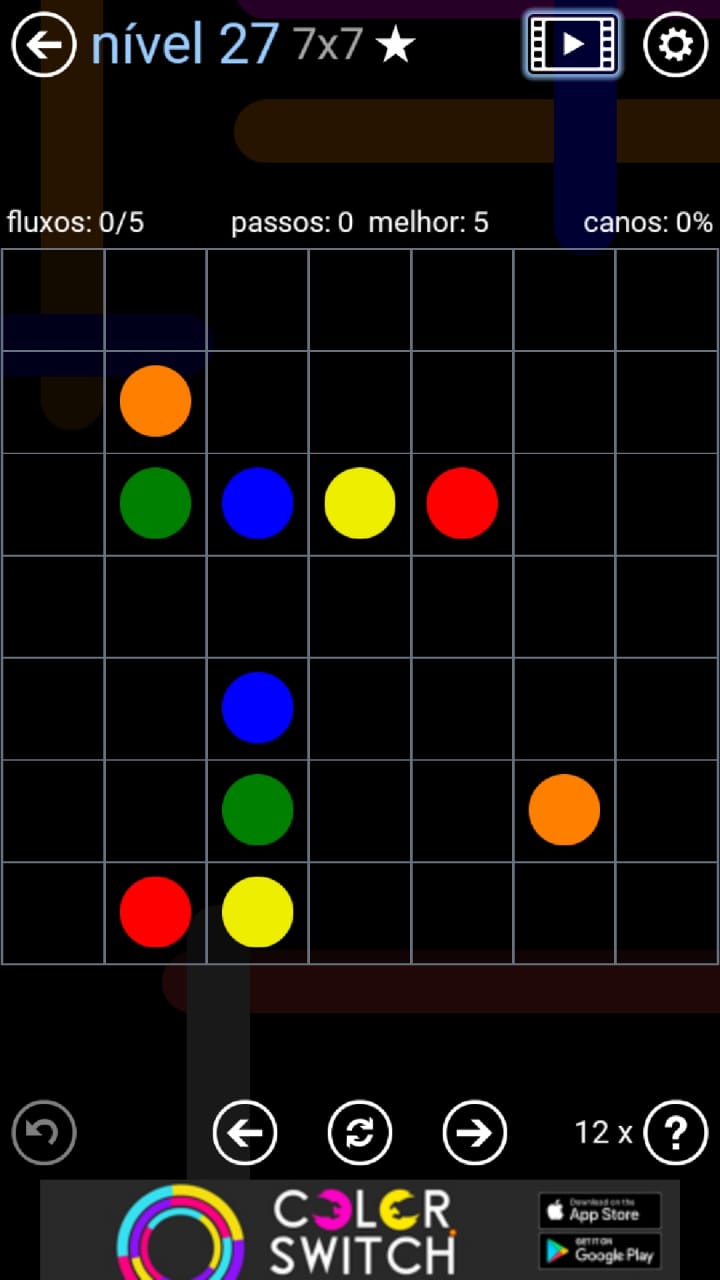Select the lower orange dot

564,810
